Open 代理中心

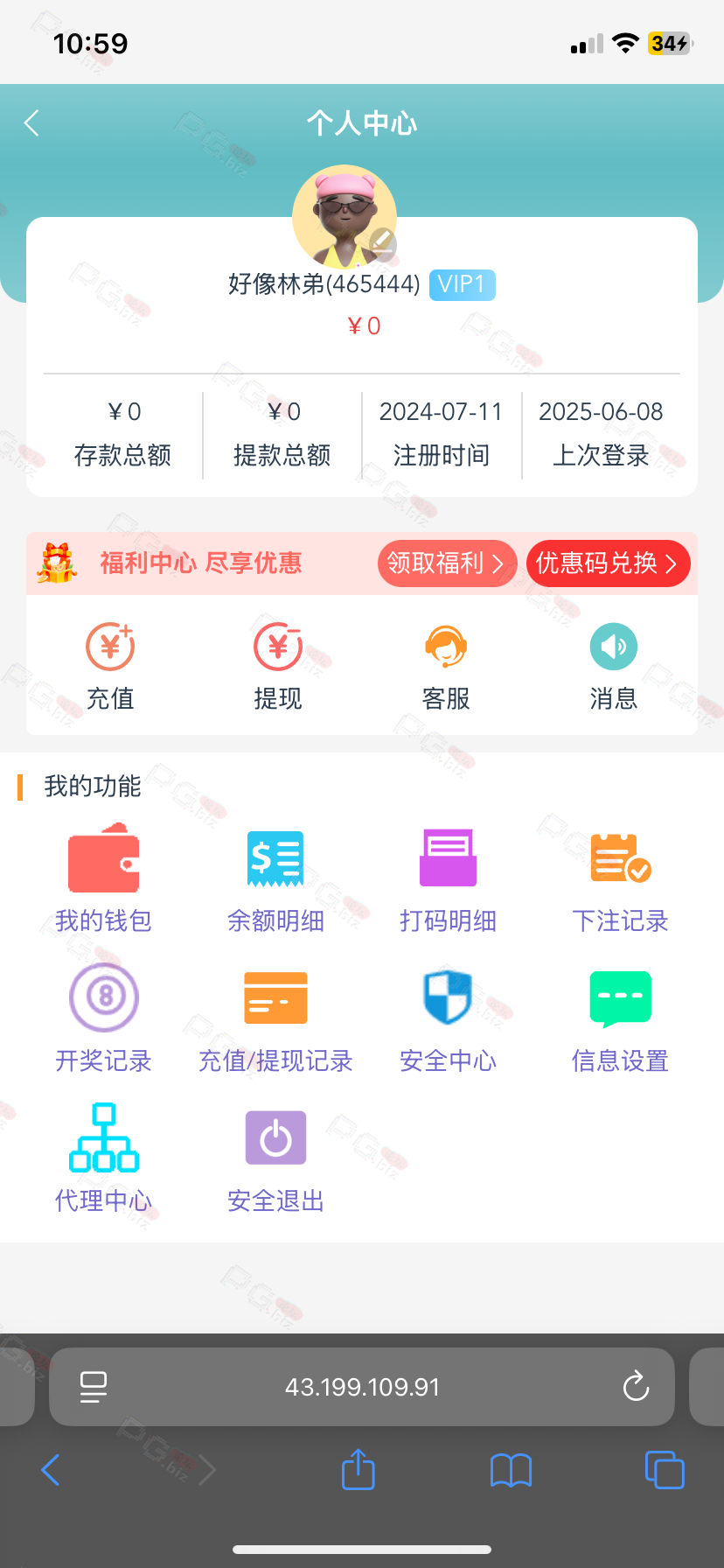pos(103,1158)
